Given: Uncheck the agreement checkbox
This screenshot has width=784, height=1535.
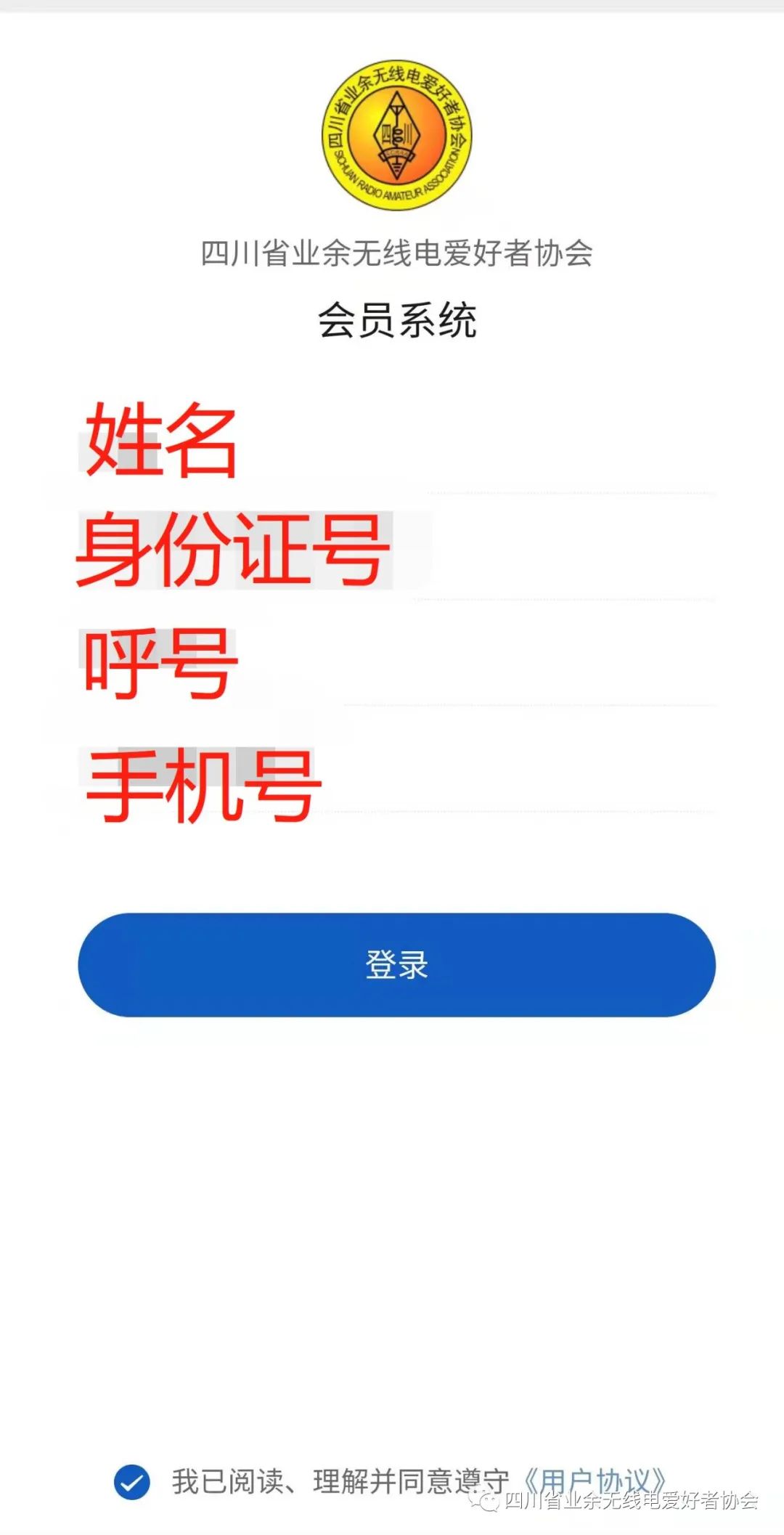Looking at the screenshot, I should (132, 1482).
